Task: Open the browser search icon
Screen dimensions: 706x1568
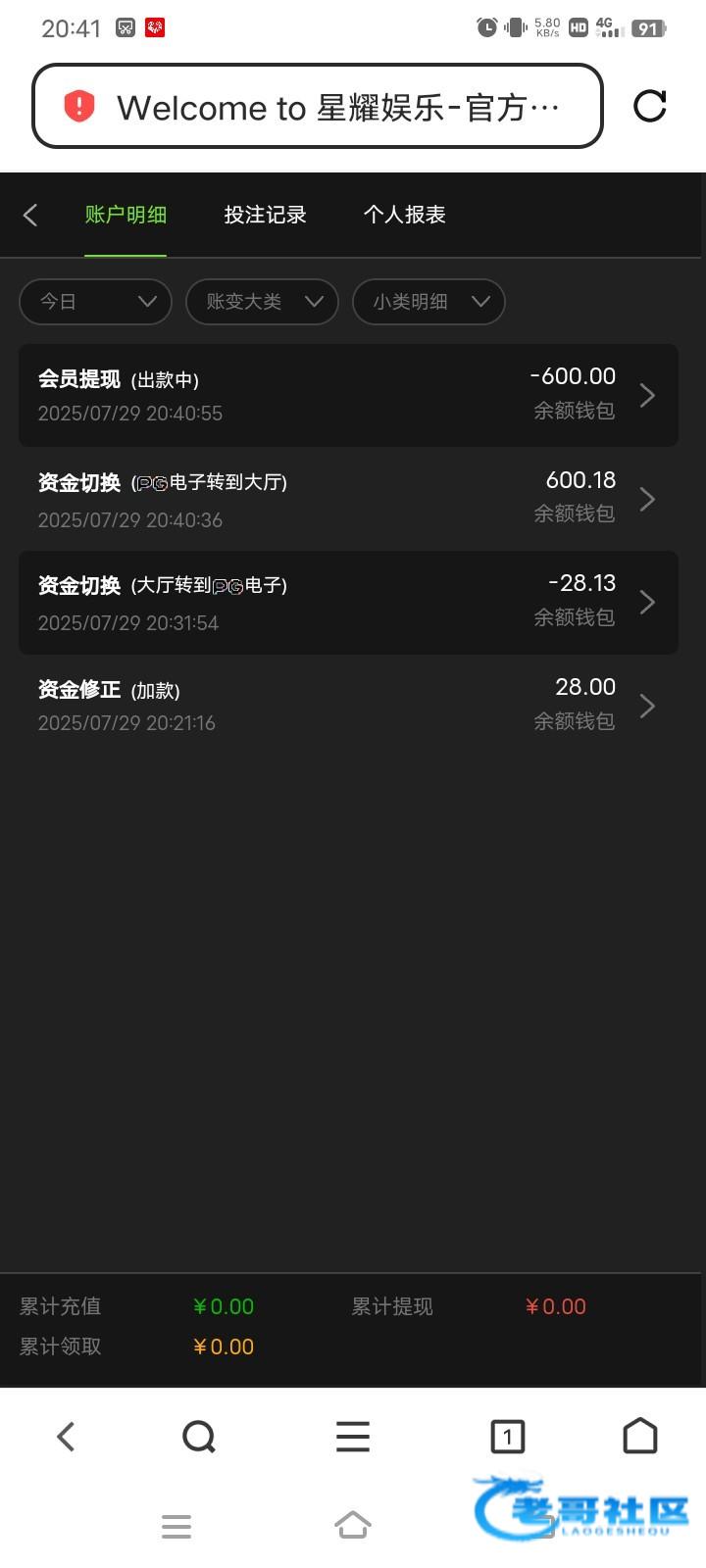Action: (x=199, y=1437)
